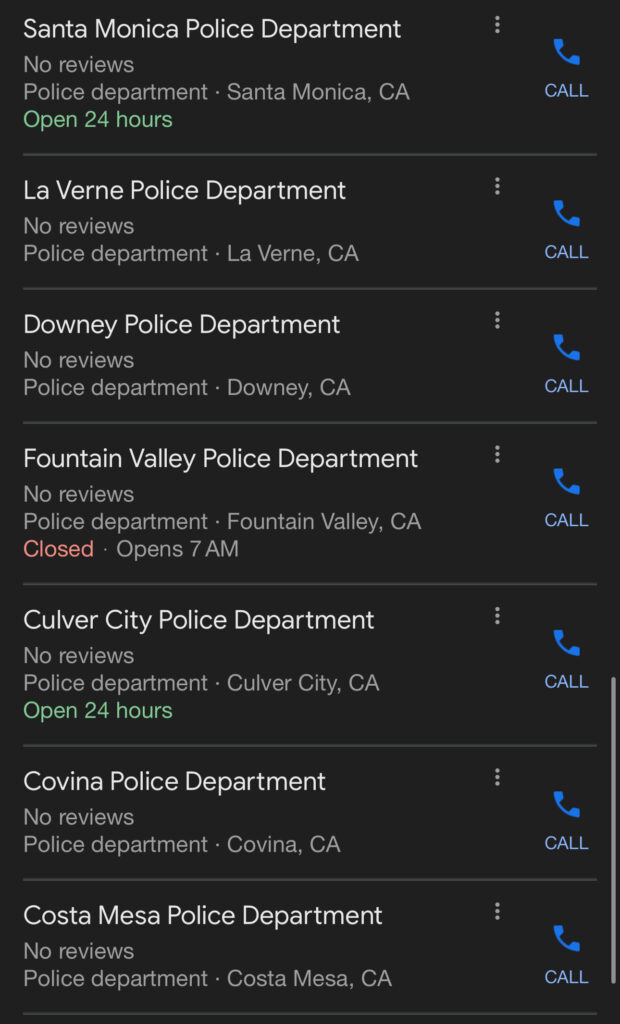Call La Verne Police Department
The image size is (620, 1024).
coord(566,229)
